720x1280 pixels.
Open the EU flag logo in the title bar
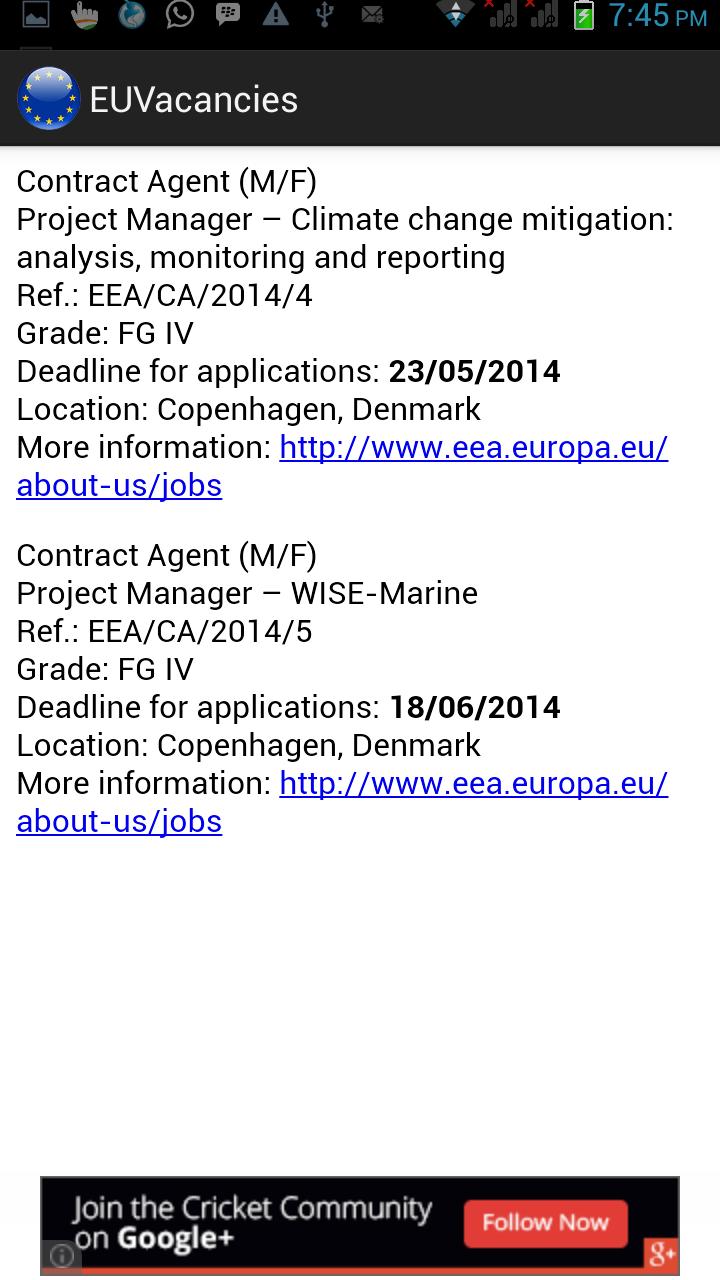(x=49, y=98)
